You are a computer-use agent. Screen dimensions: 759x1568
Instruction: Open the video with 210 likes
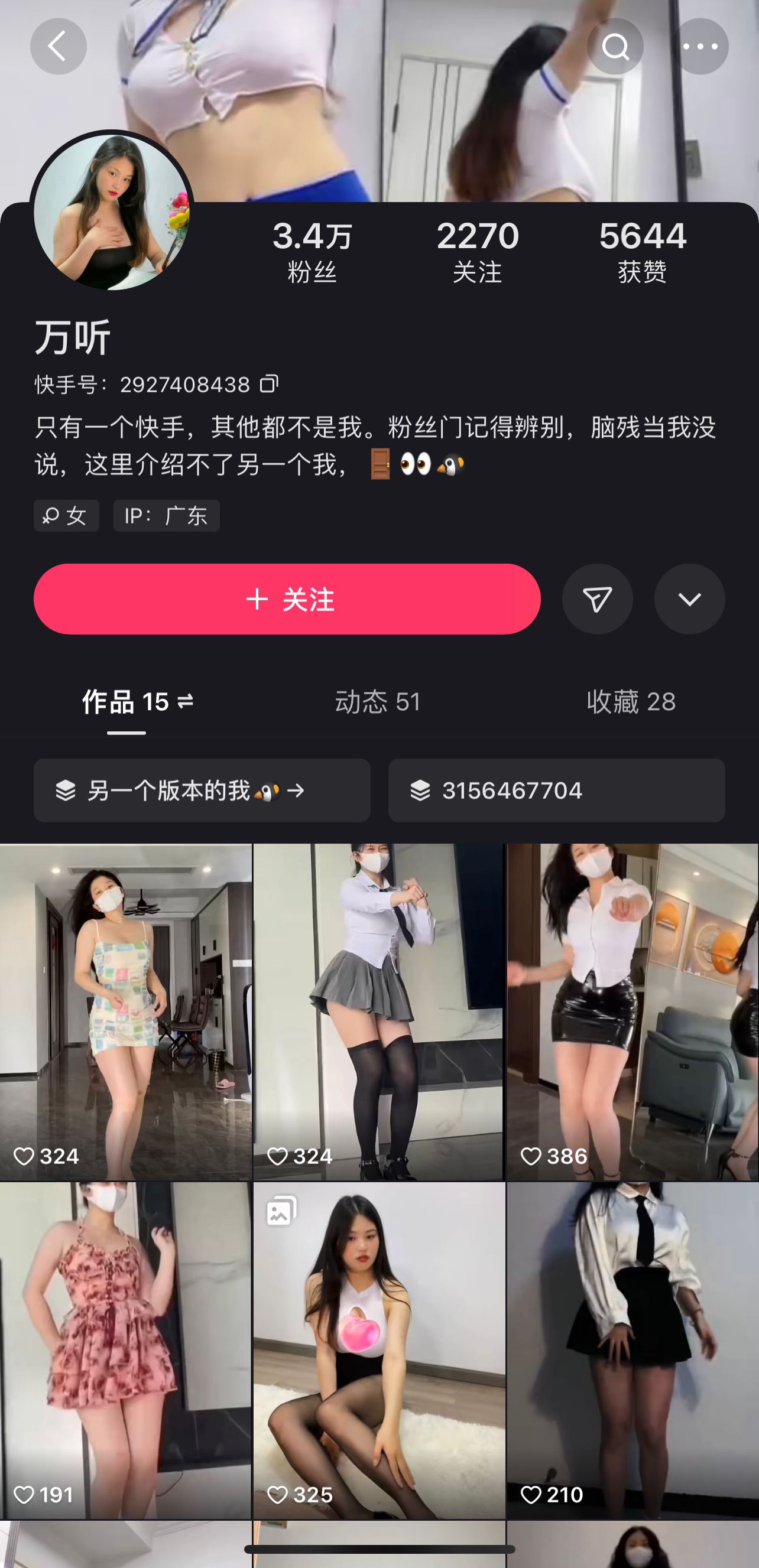[632, 1350]
